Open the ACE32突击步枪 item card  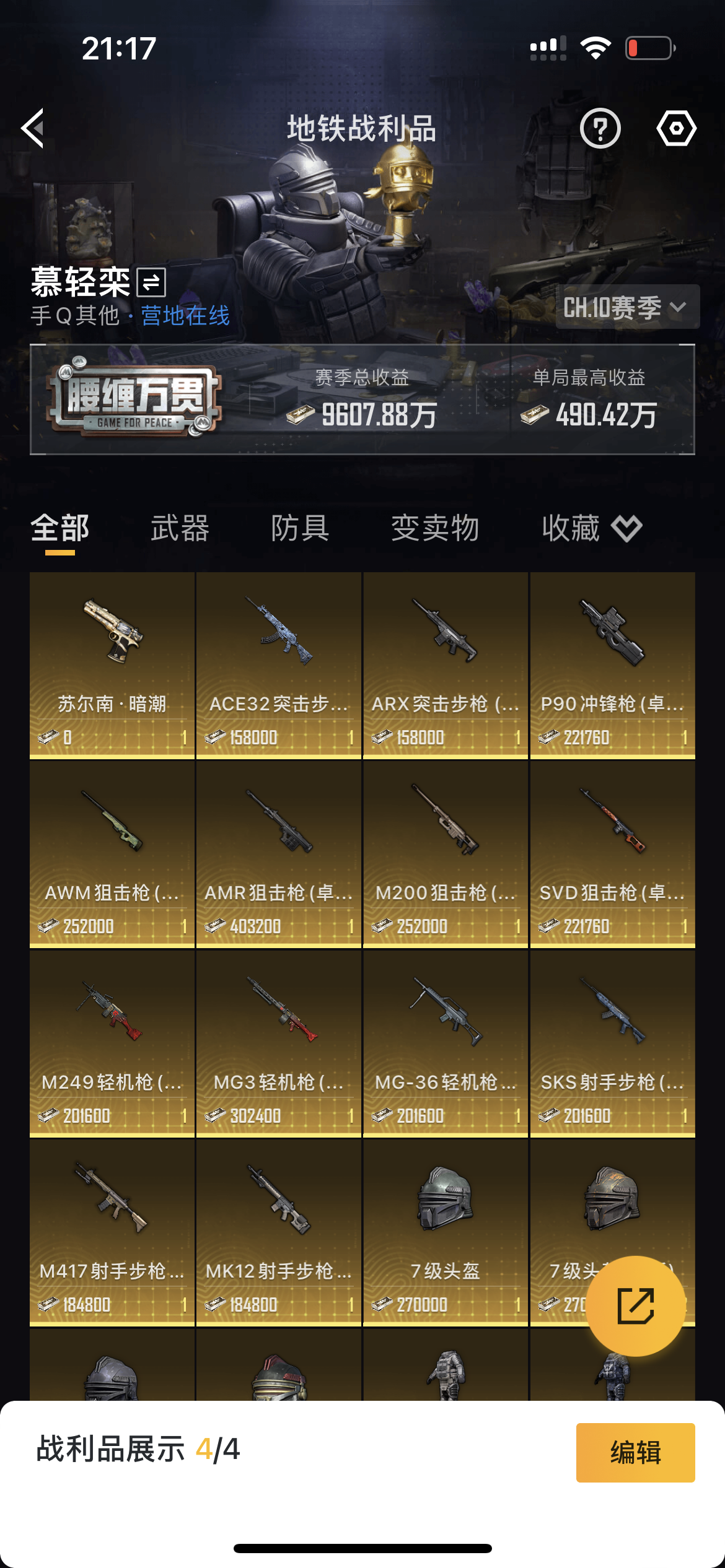279,664
